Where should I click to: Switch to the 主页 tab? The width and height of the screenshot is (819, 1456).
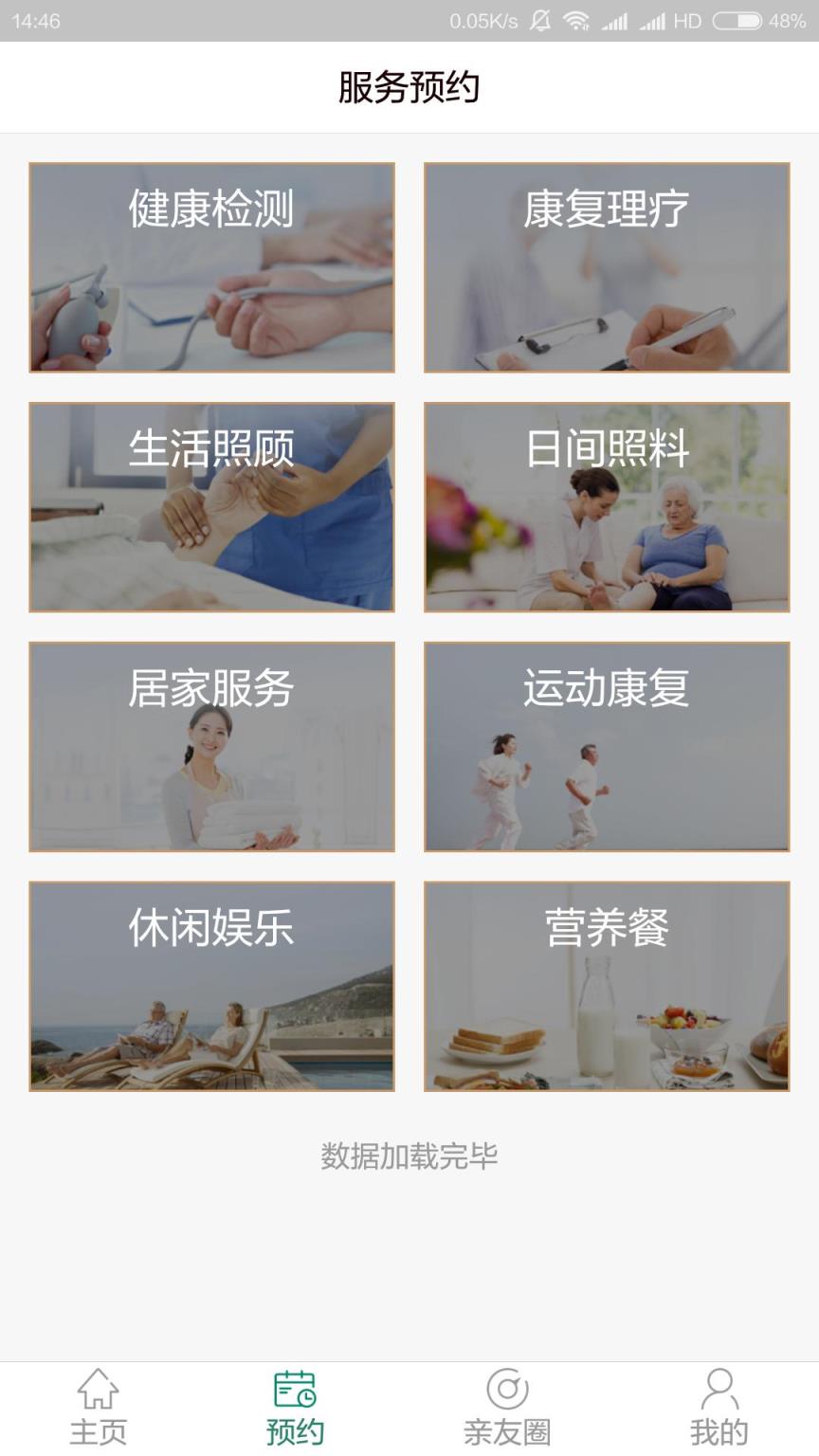pos(98,1408)
